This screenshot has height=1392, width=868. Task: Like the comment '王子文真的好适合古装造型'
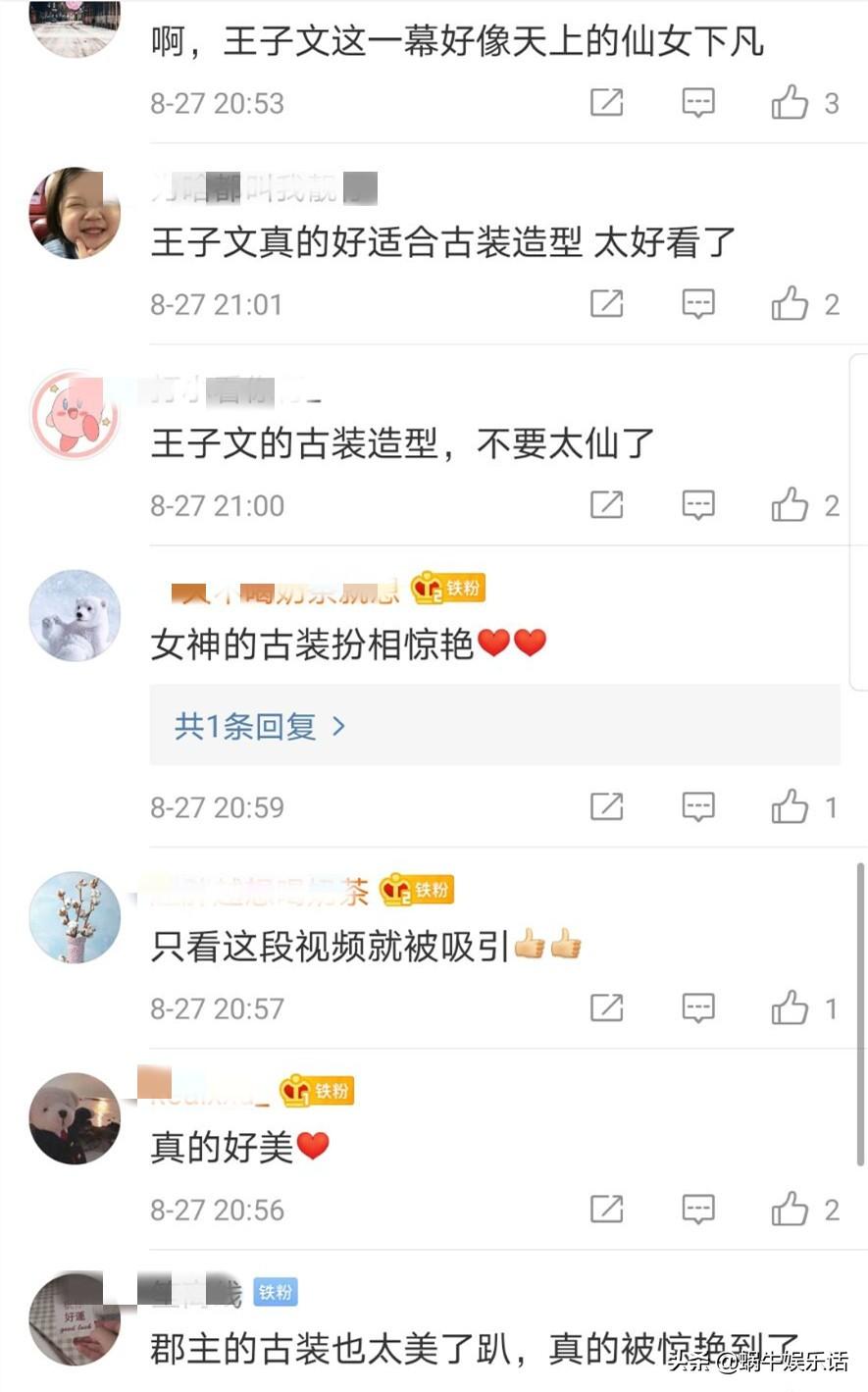pos(791,304)
